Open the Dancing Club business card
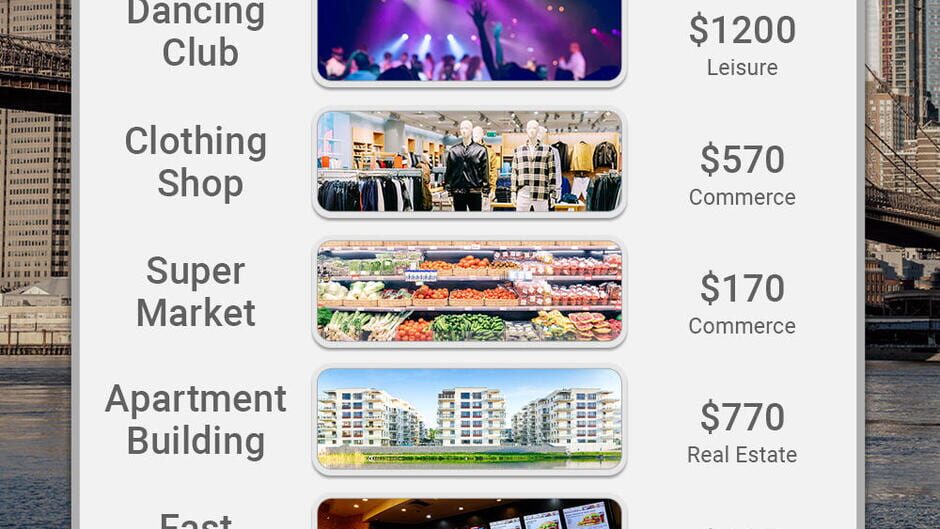Viewport: 940px width, 529px height. (469, 41)
